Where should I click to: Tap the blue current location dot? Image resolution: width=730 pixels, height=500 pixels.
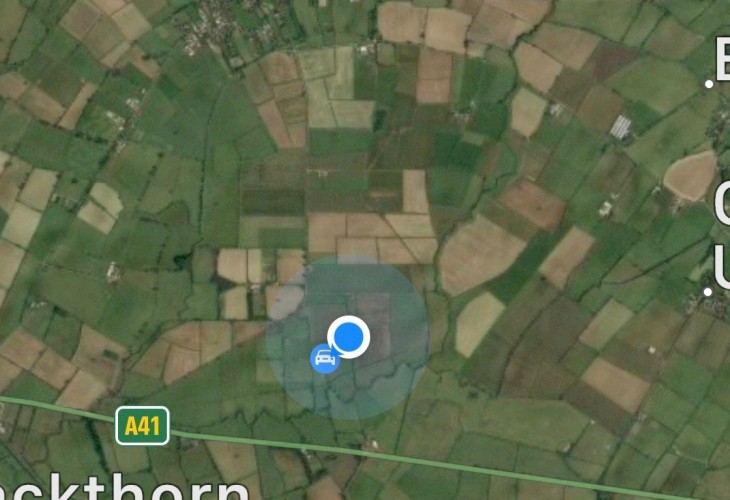coord(349,337)
